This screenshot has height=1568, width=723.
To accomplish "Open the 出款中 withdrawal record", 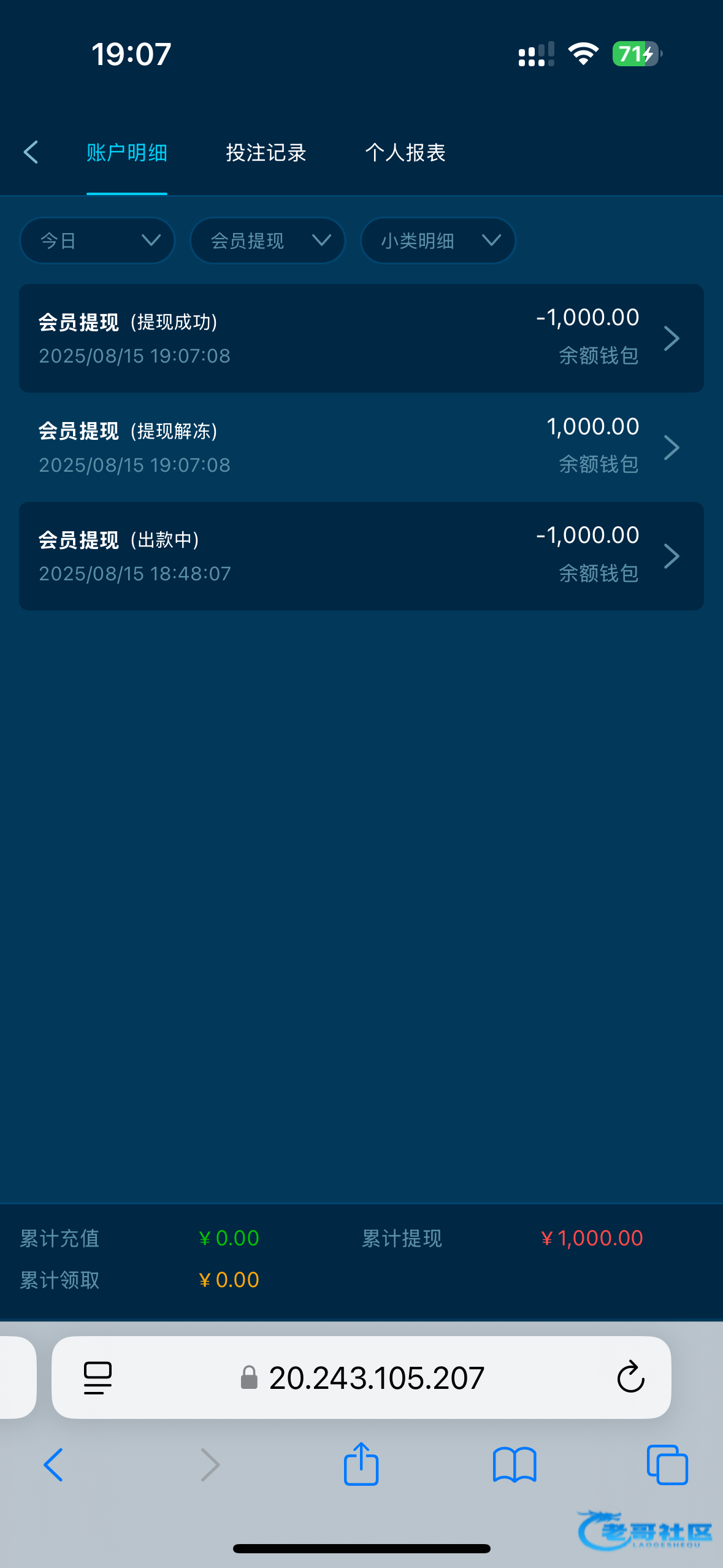I will click(x=361, y=556).
